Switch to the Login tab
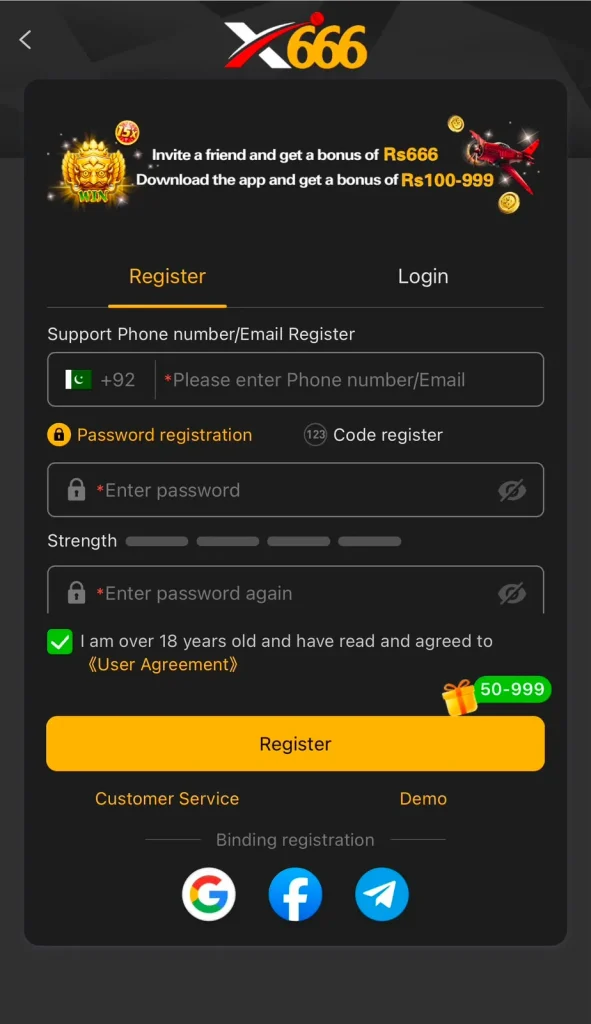This screenshot has height=1024, width=591. 423,276
